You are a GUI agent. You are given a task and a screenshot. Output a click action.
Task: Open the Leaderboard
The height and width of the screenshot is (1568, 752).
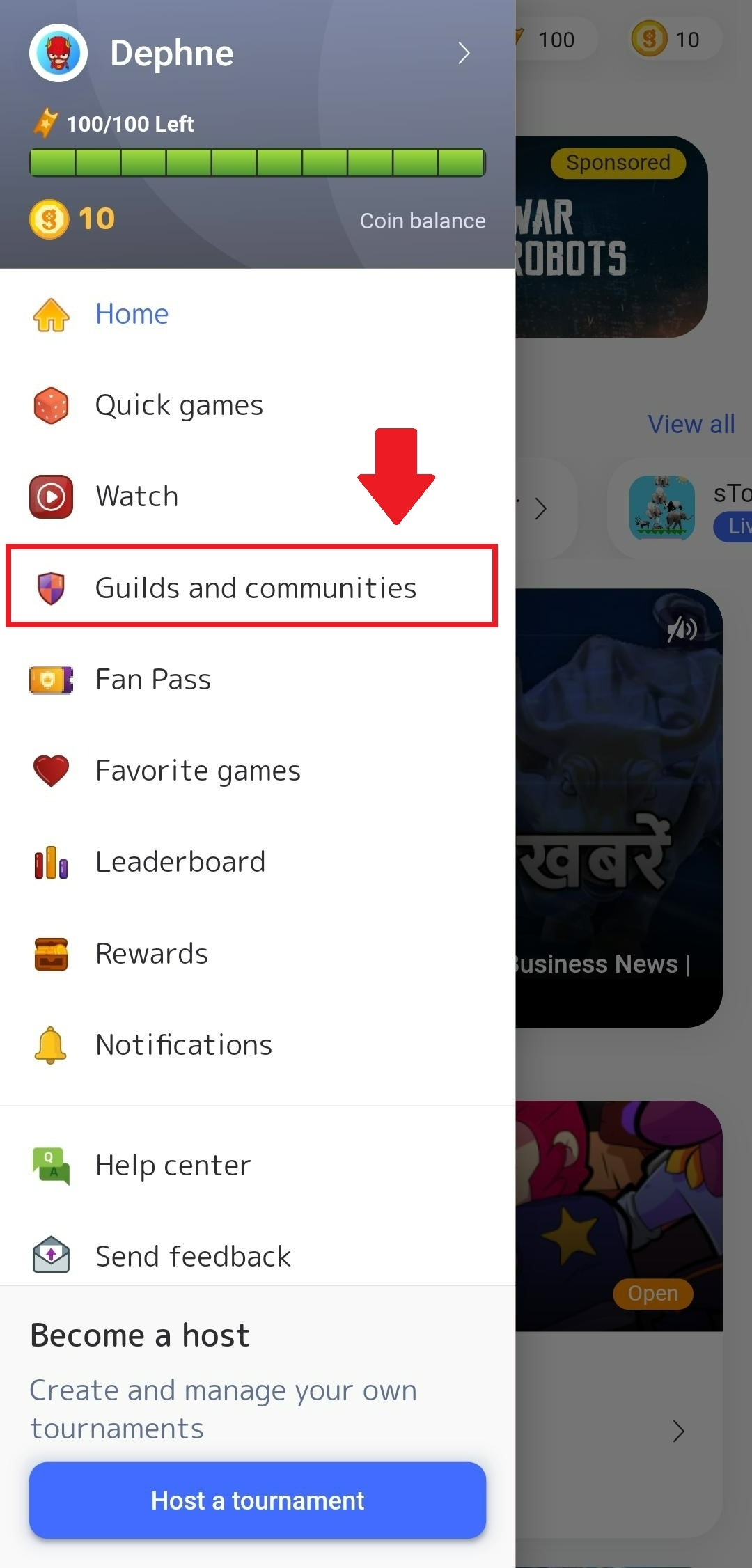pos(180,862)
